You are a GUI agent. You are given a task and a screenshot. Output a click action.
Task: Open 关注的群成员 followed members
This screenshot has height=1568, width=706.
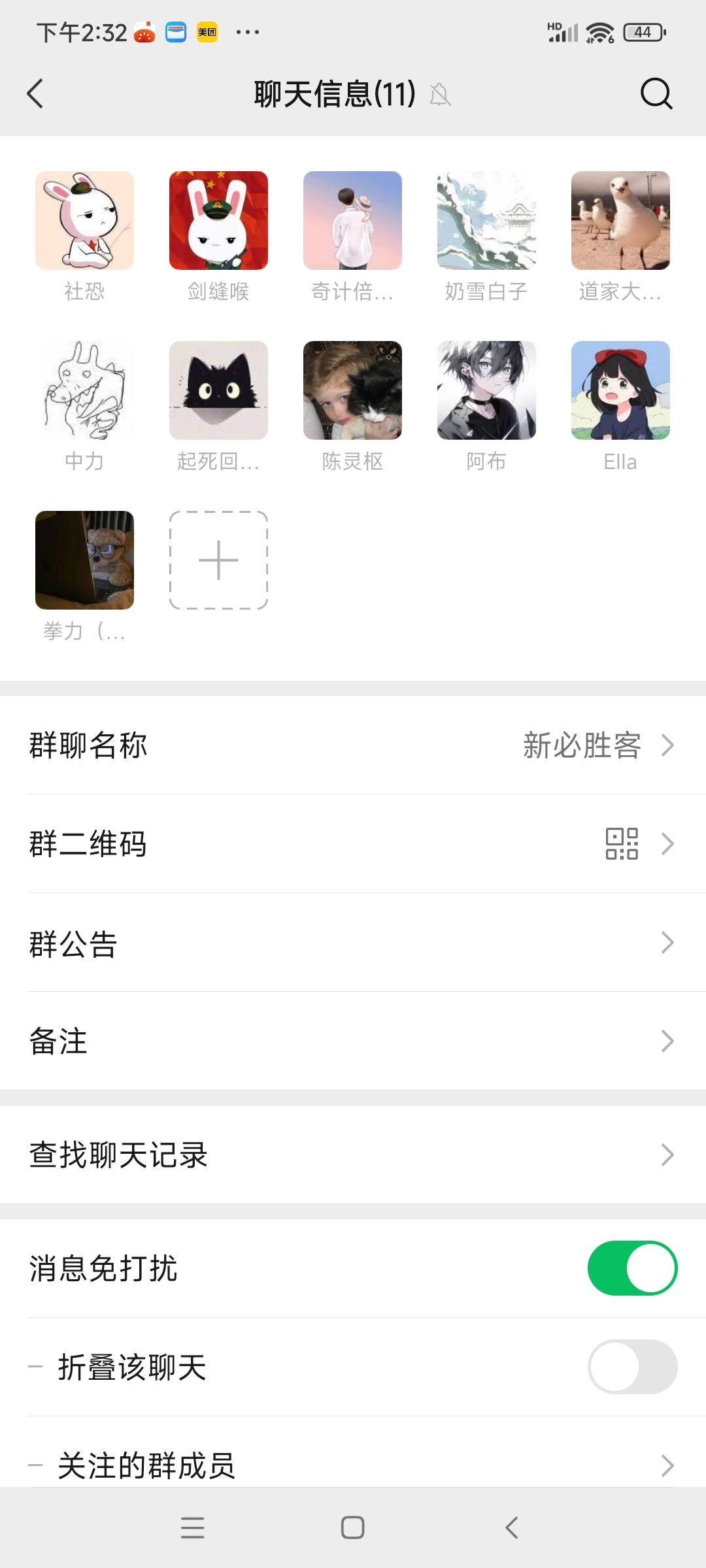click(353, 1463)
